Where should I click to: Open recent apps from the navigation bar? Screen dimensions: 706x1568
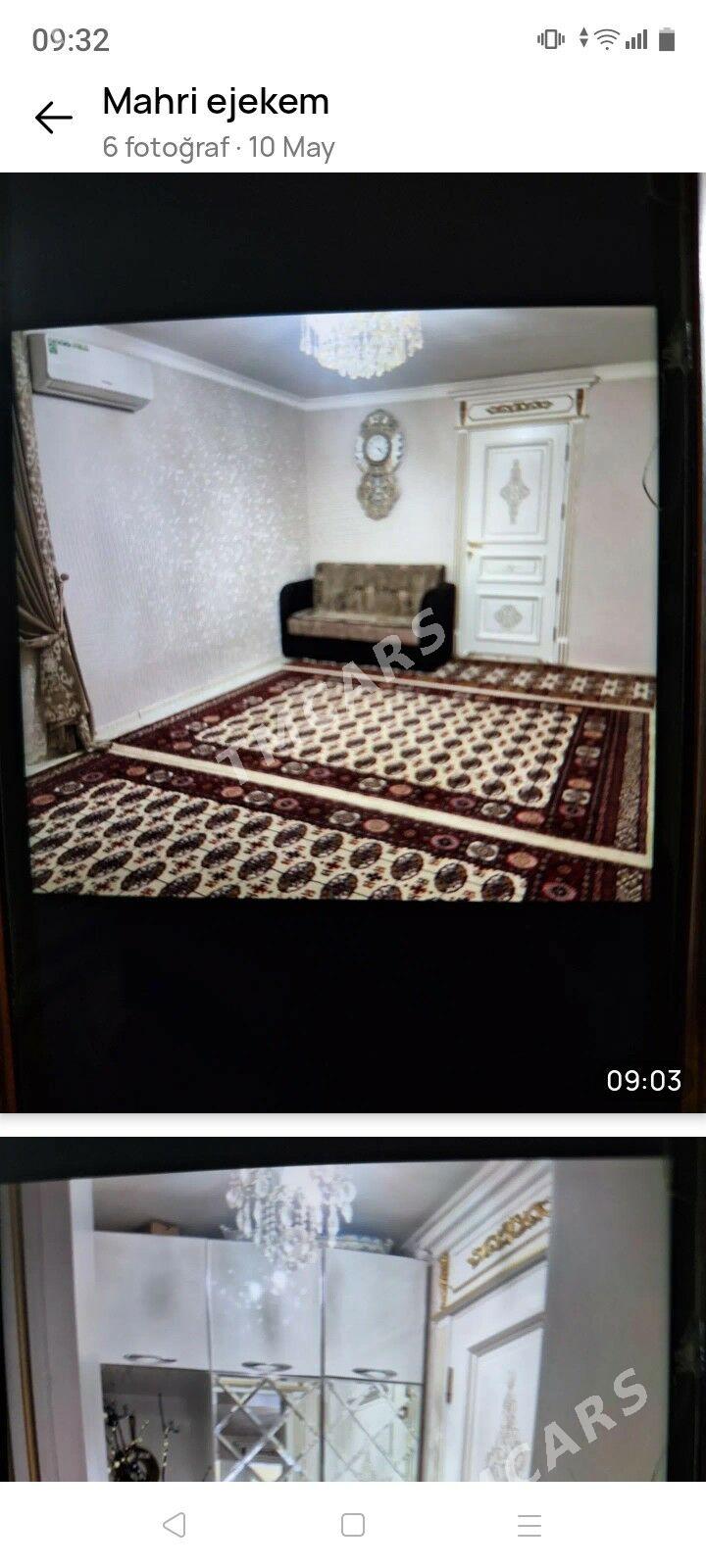point(529,1525)
